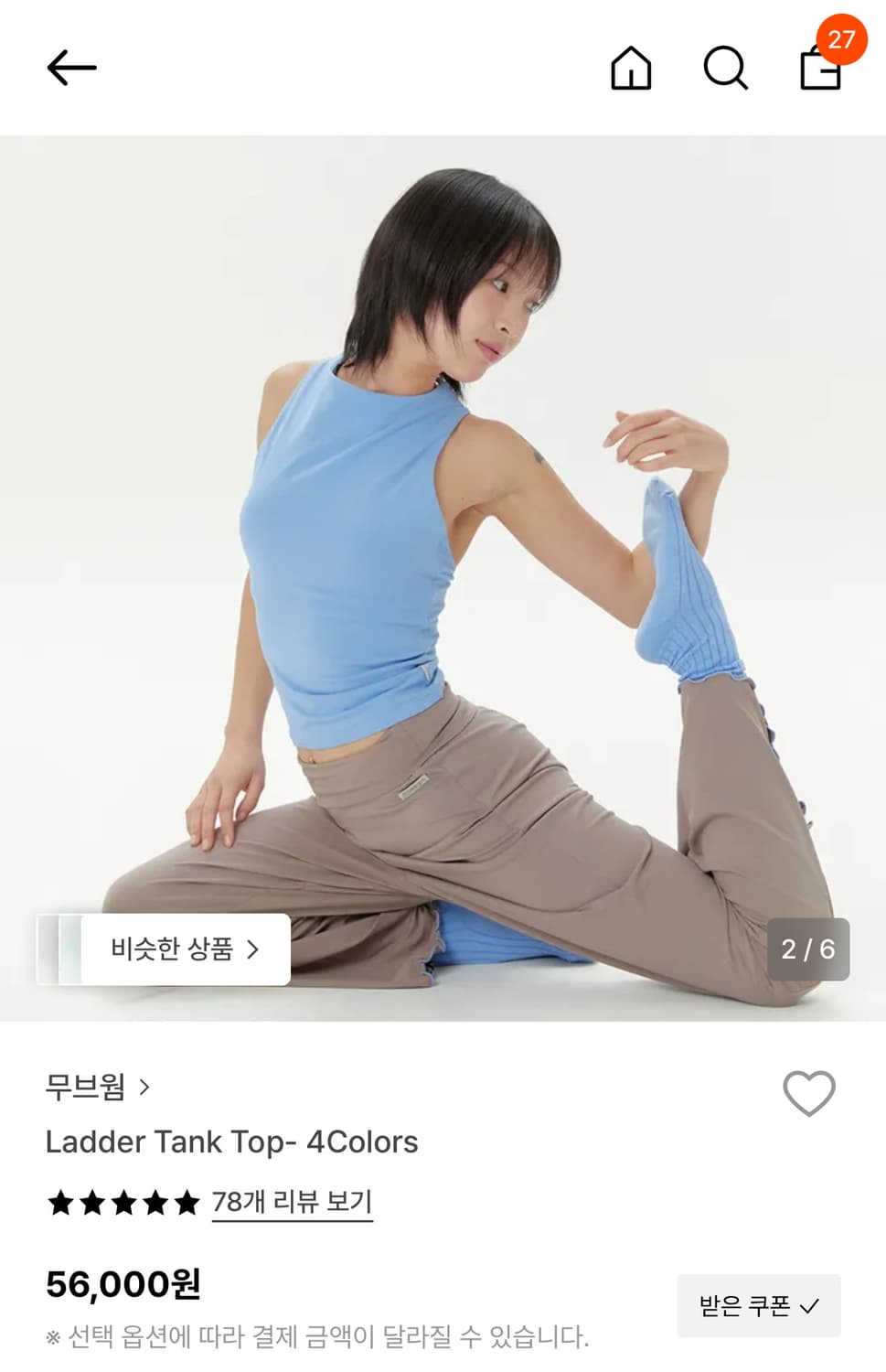Screen dimensions: 886x1372
Task: Open the shopping bag with 27 items
Action: click(820, 73)
